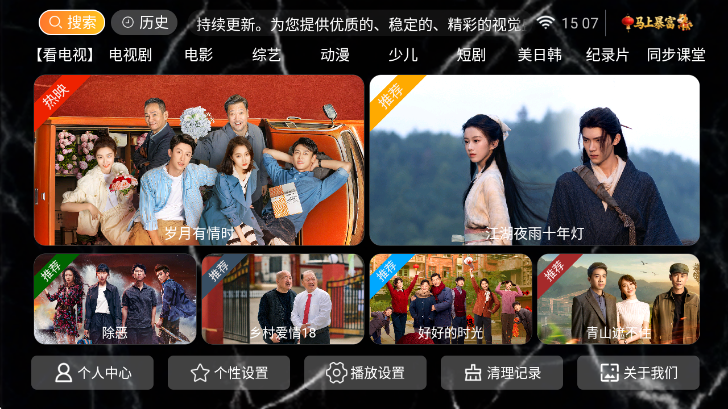Switch to the 综艺 tab

(x=267, y=55)
